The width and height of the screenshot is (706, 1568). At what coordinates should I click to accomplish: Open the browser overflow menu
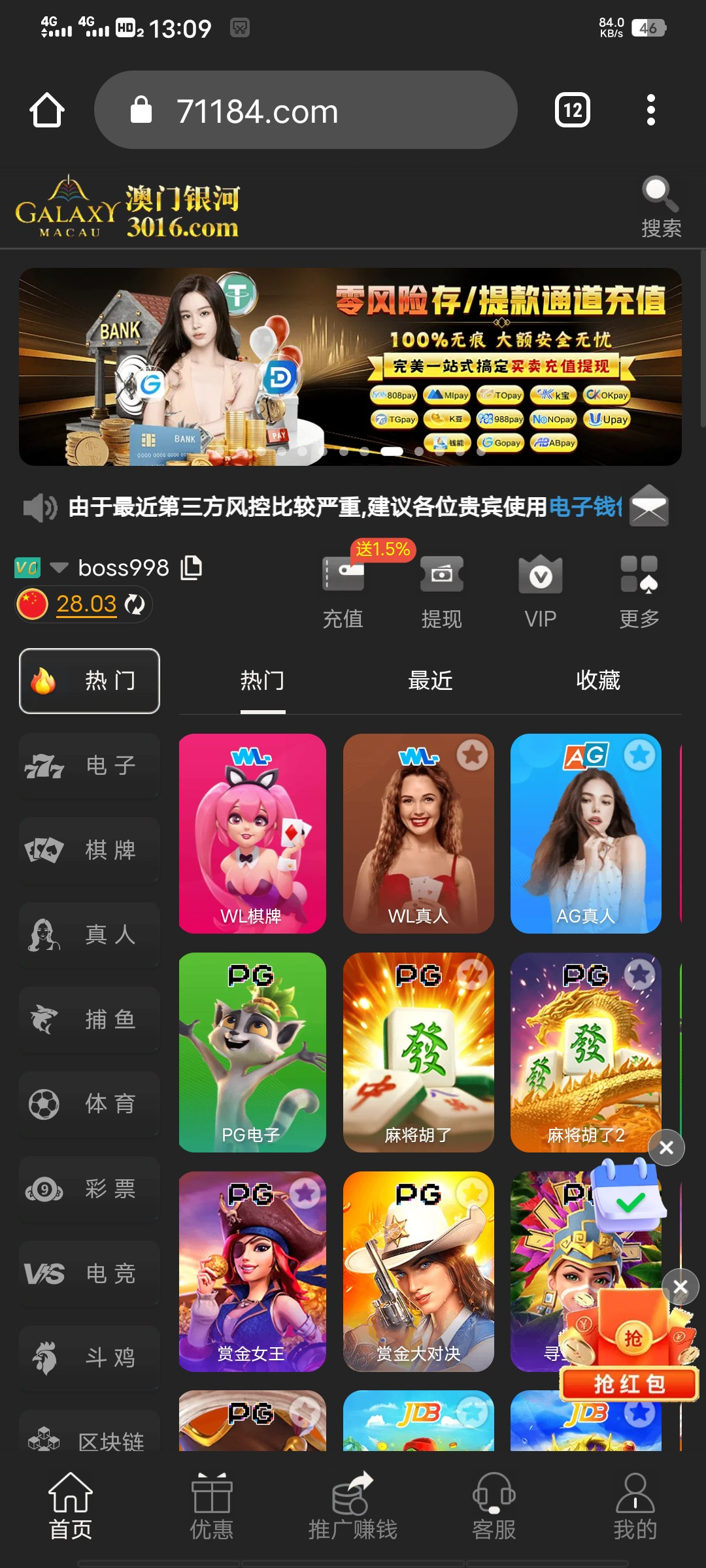coord(650,110)
